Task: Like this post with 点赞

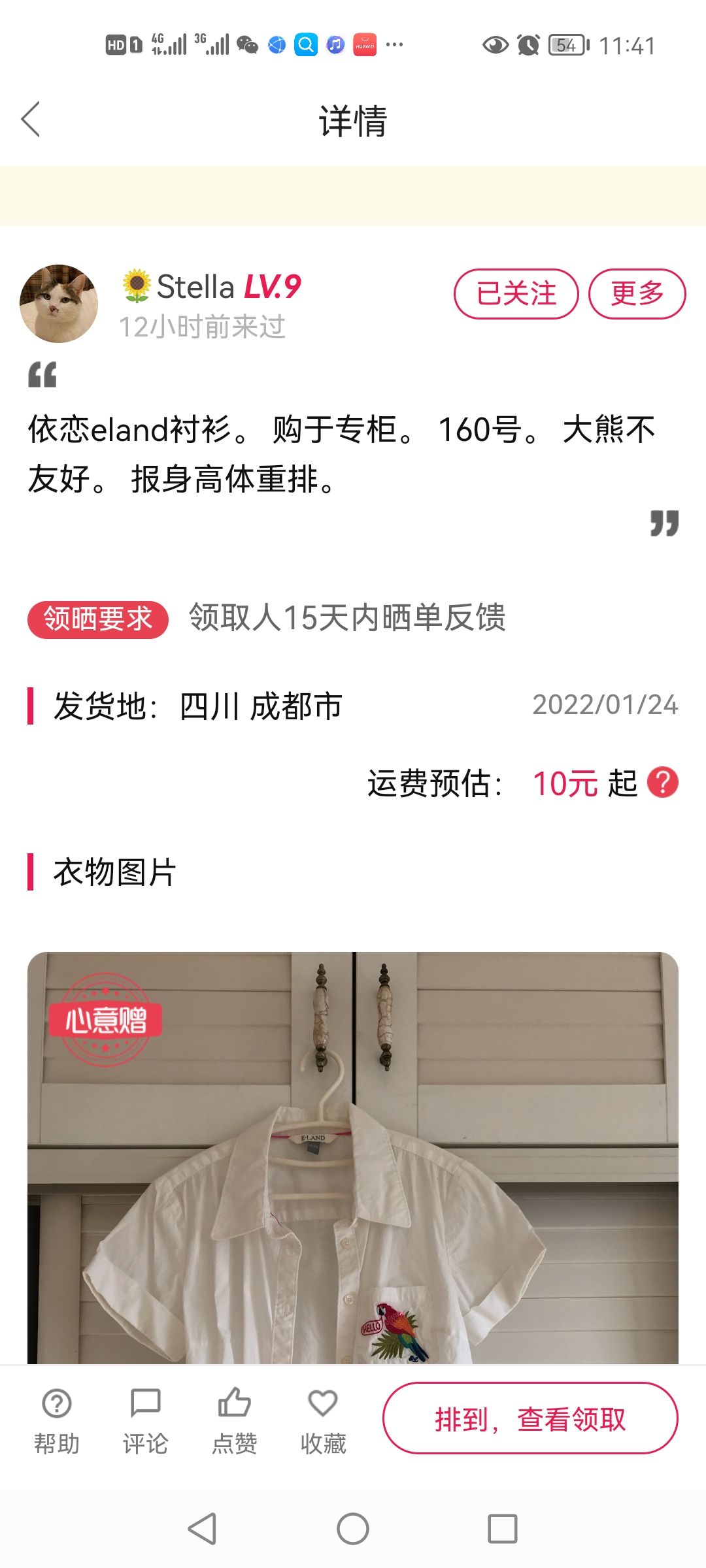Action: coord(235,1420)
